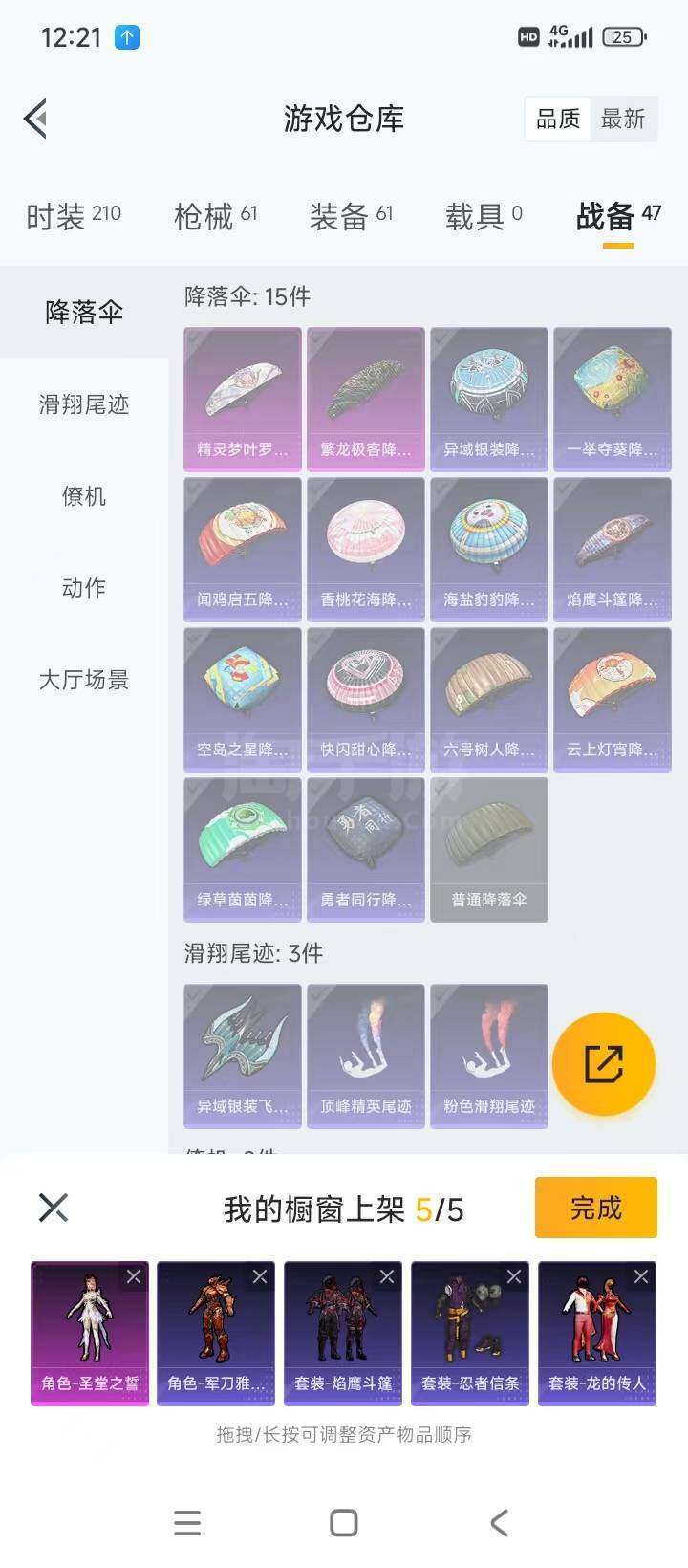The image size is (688, 1568).
Task: Select the 精灵梦叶罗 parachute tile
Action: (243, 399)
